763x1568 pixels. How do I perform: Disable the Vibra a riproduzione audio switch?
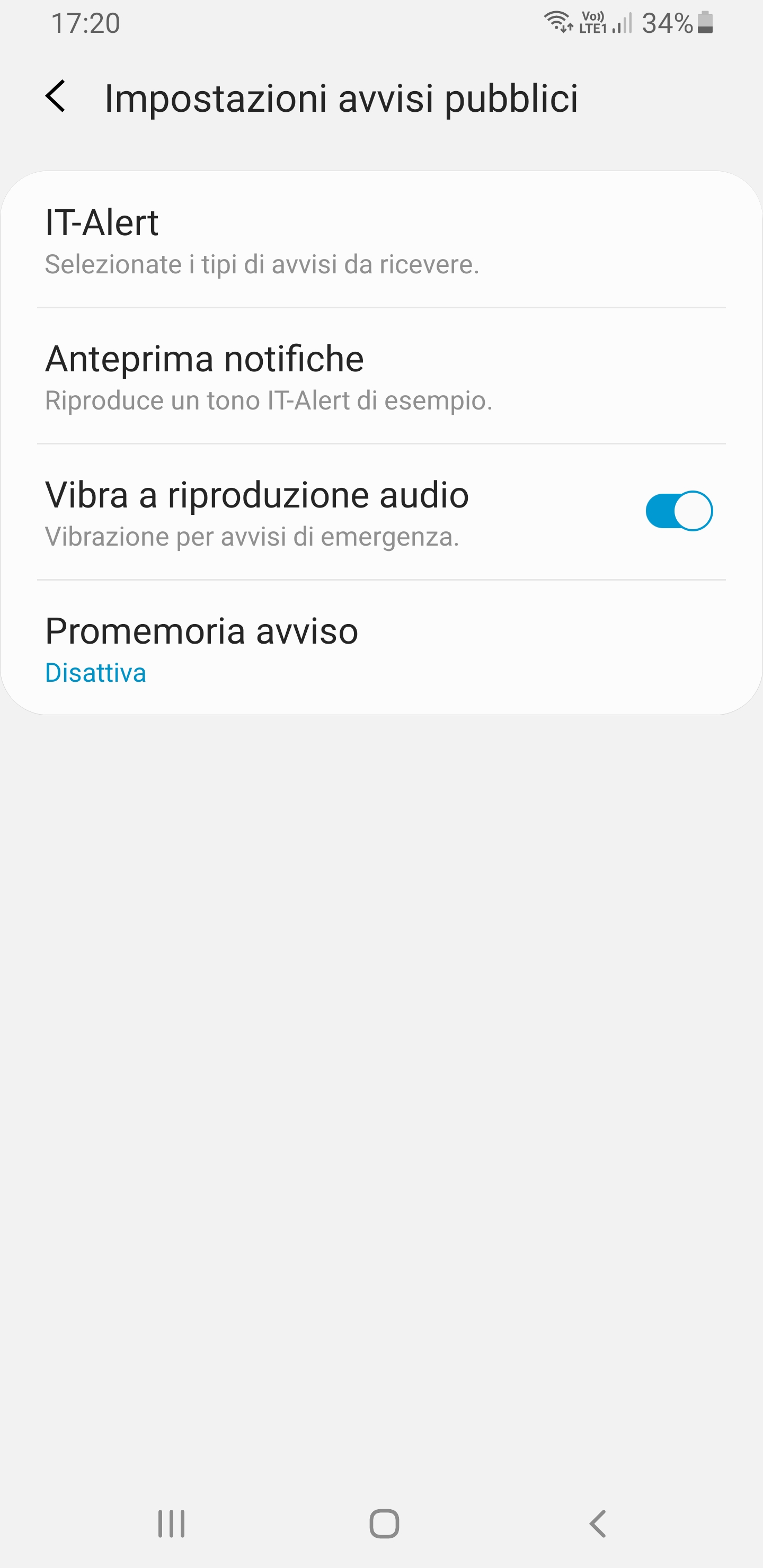(x=679, y=511)
